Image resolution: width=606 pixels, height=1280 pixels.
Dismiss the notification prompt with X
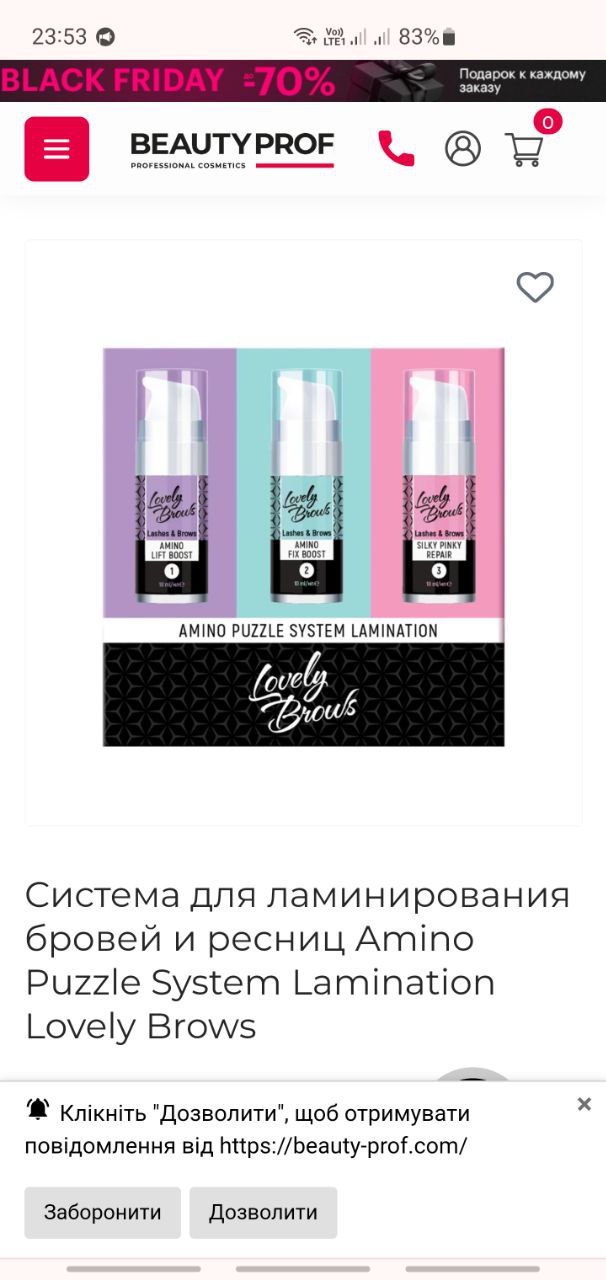(584, 1104)
